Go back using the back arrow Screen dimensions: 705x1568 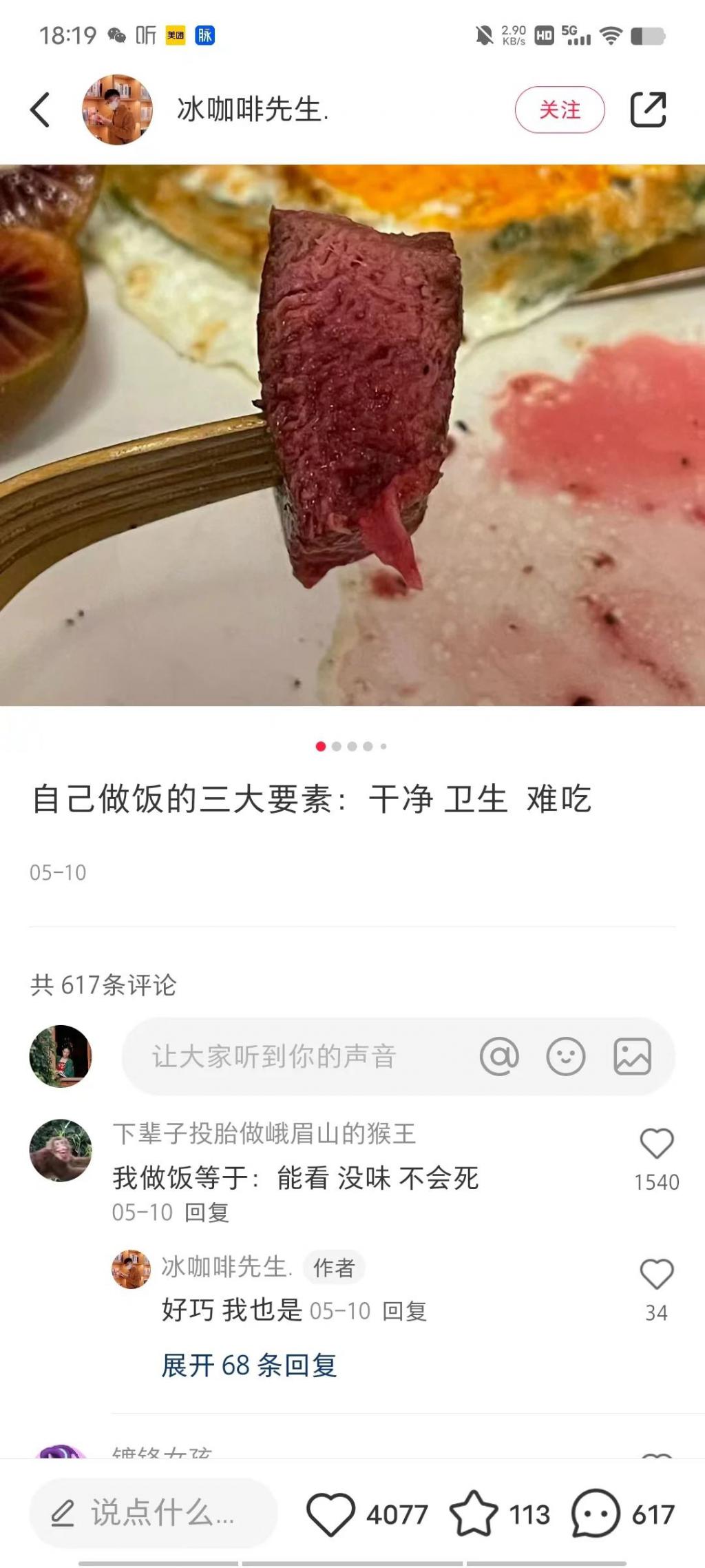40,110
